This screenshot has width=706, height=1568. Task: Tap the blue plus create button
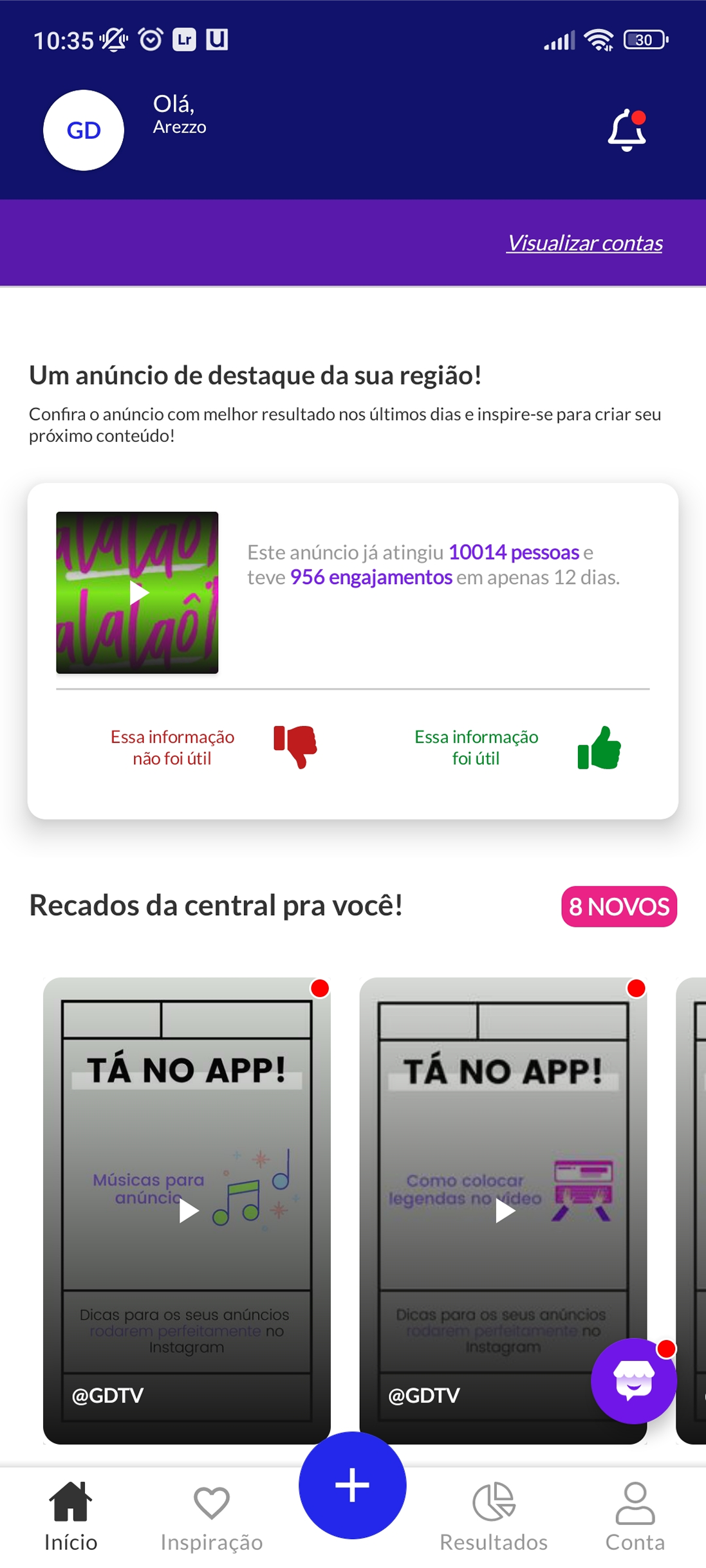tap(352, 1485)
